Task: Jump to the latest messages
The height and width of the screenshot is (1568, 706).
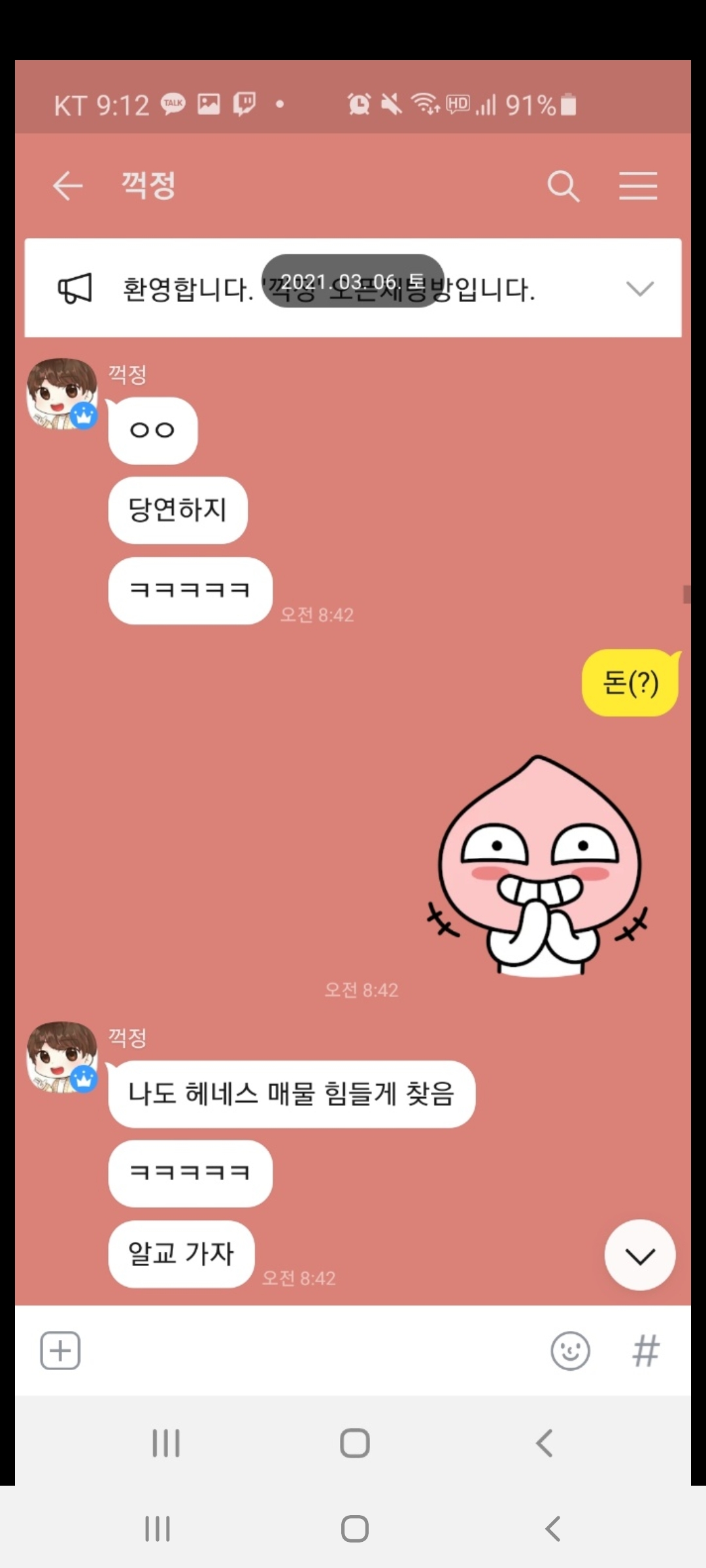Action: 639,1255
